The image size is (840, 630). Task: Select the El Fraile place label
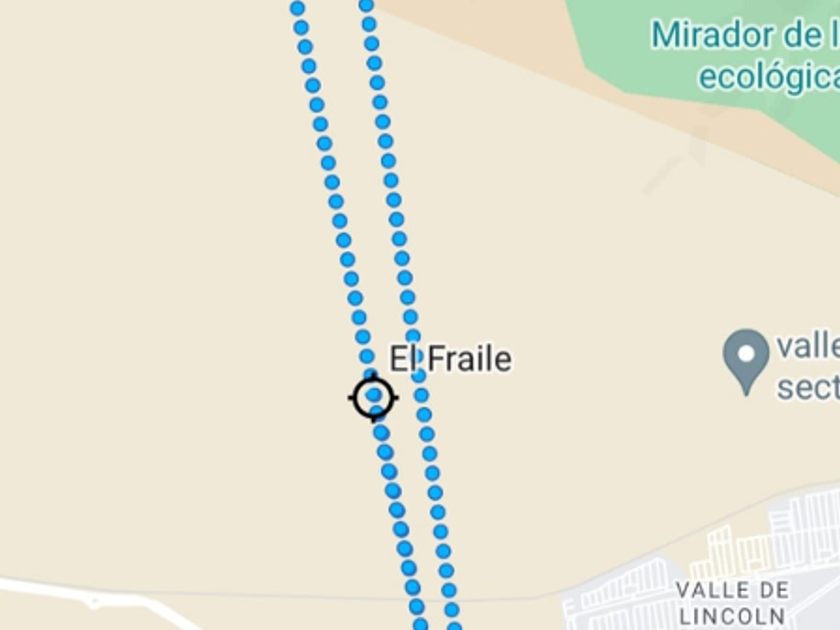(450, 359)
